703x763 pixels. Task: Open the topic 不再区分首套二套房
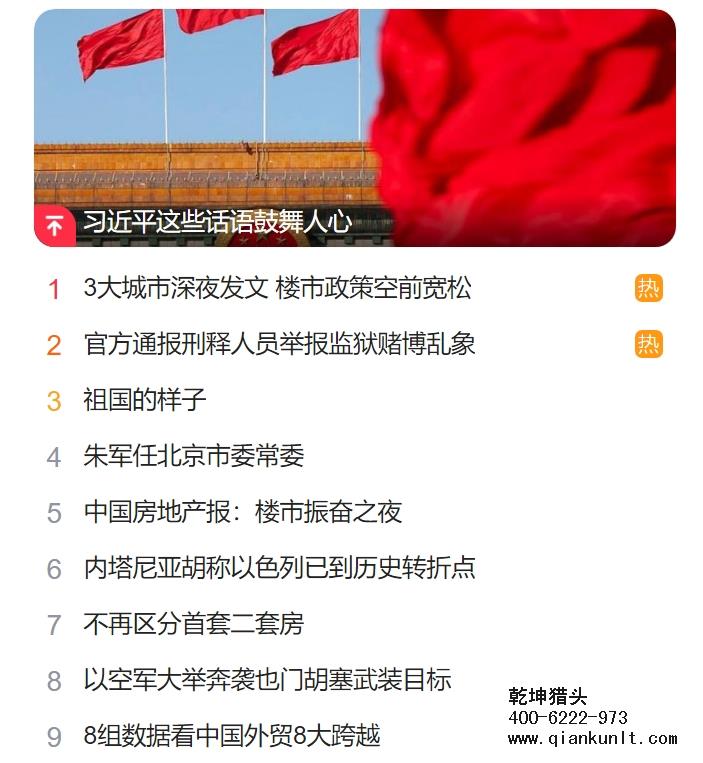(193, 625)
